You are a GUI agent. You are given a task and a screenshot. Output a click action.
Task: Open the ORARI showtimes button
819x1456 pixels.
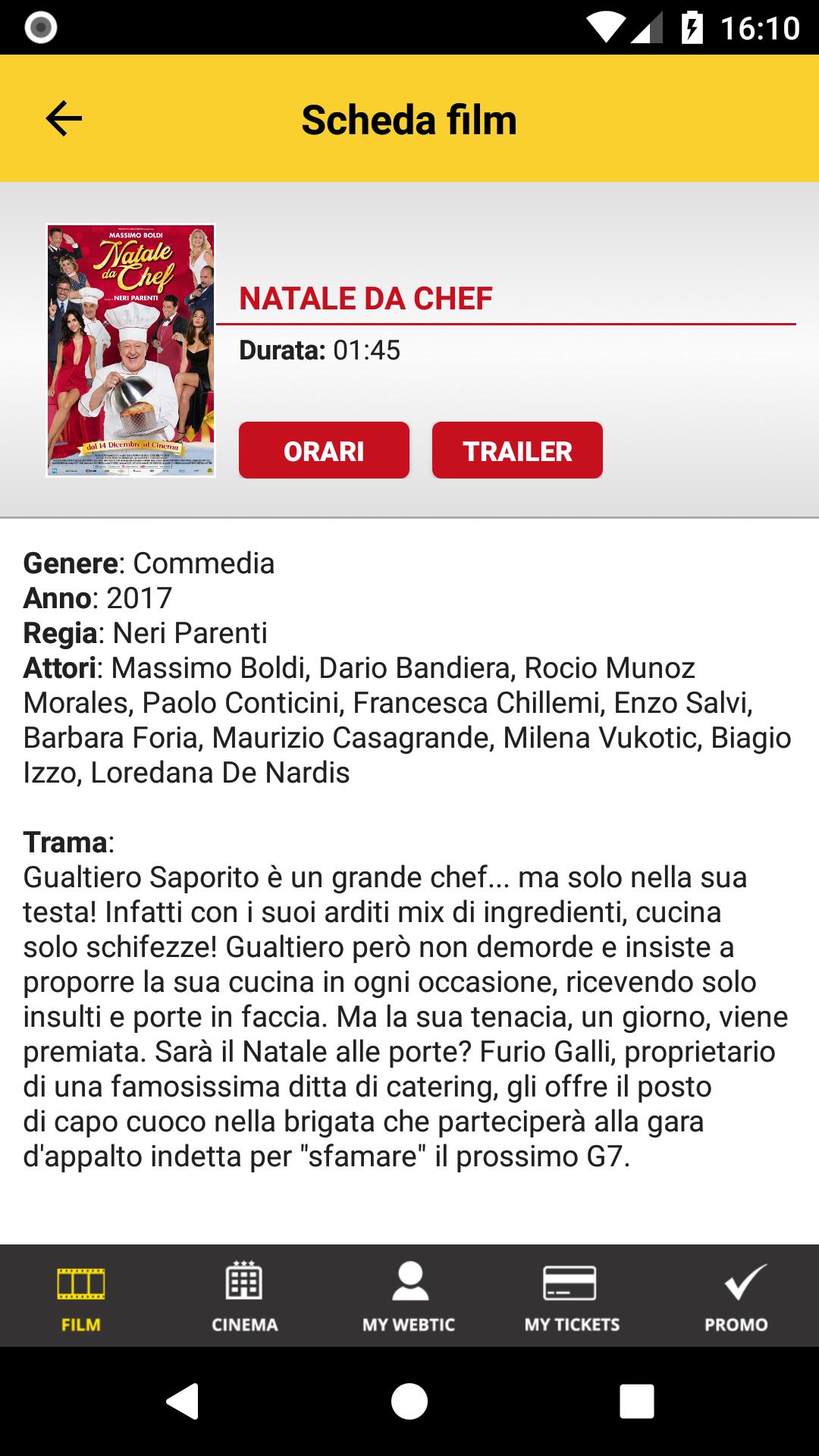(x=324, y=450)
